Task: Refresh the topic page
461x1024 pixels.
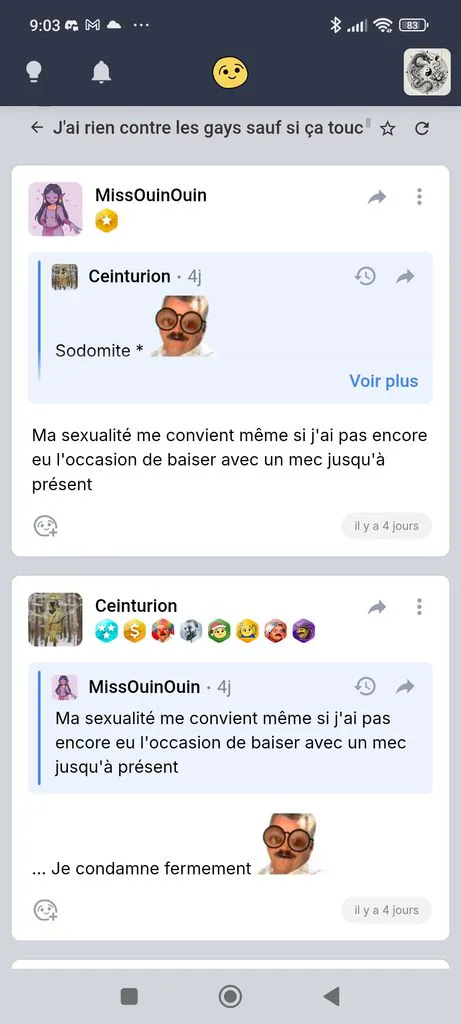Action: click(422, 129)
